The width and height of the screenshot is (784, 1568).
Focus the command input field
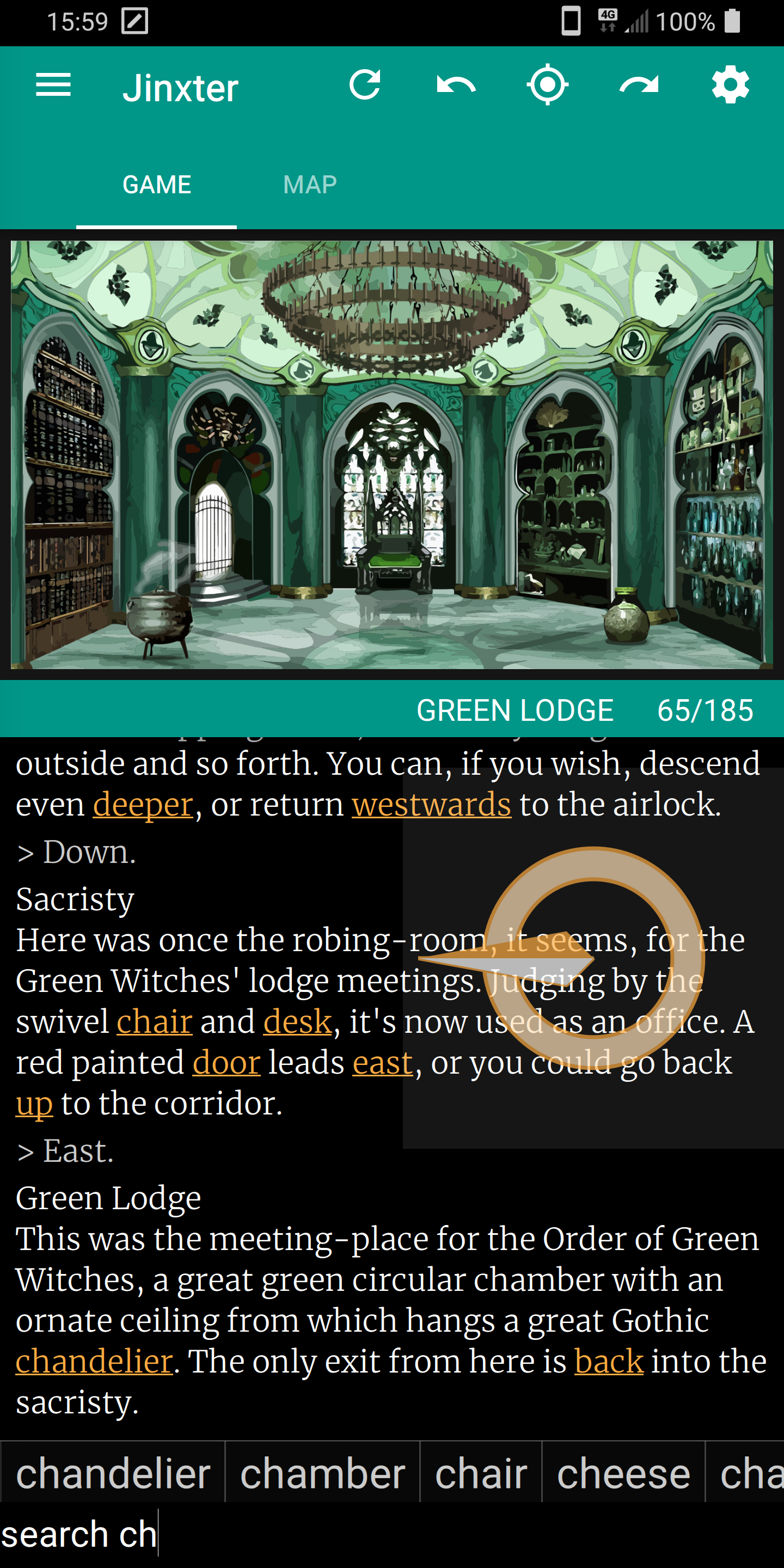pos(392,1535)
